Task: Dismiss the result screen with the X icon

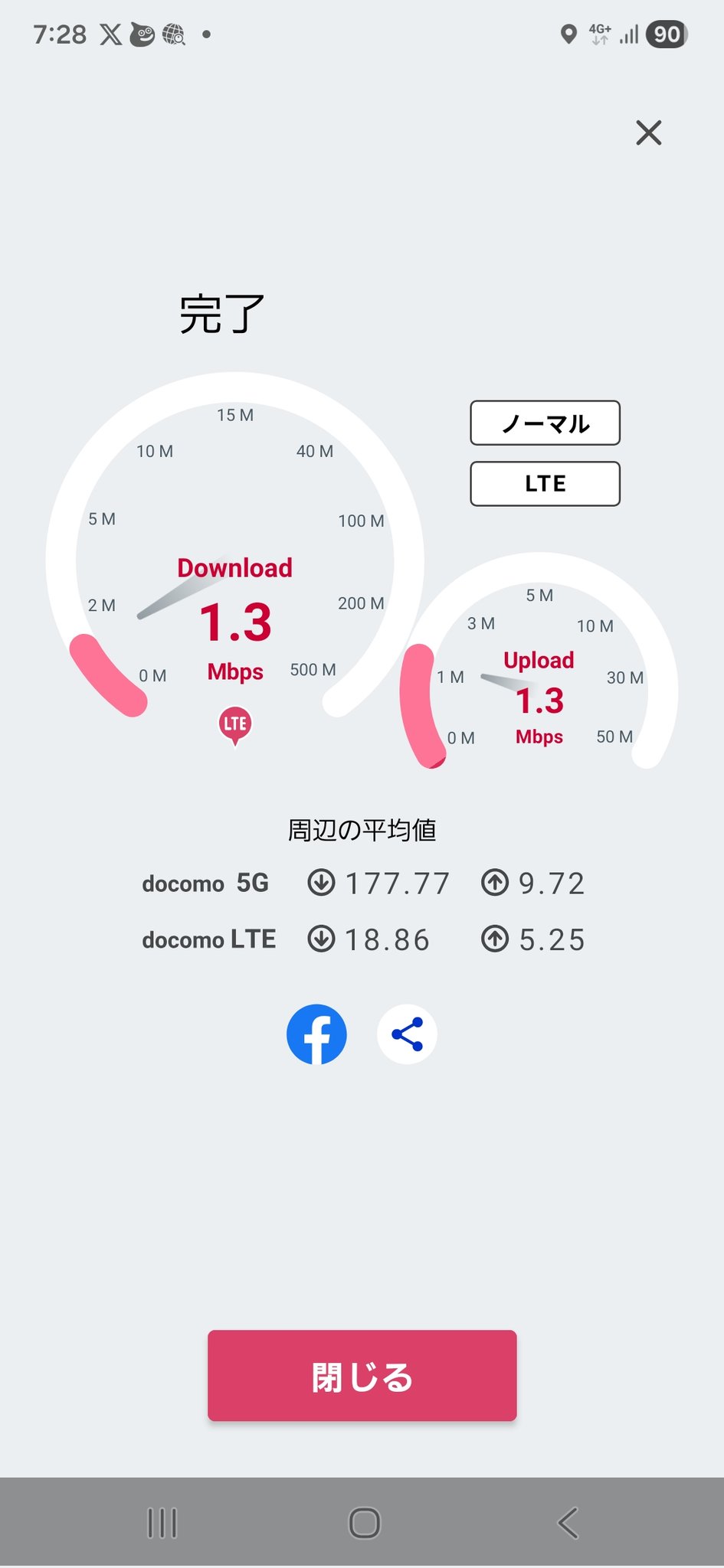Action: click(x=648, y=132)
